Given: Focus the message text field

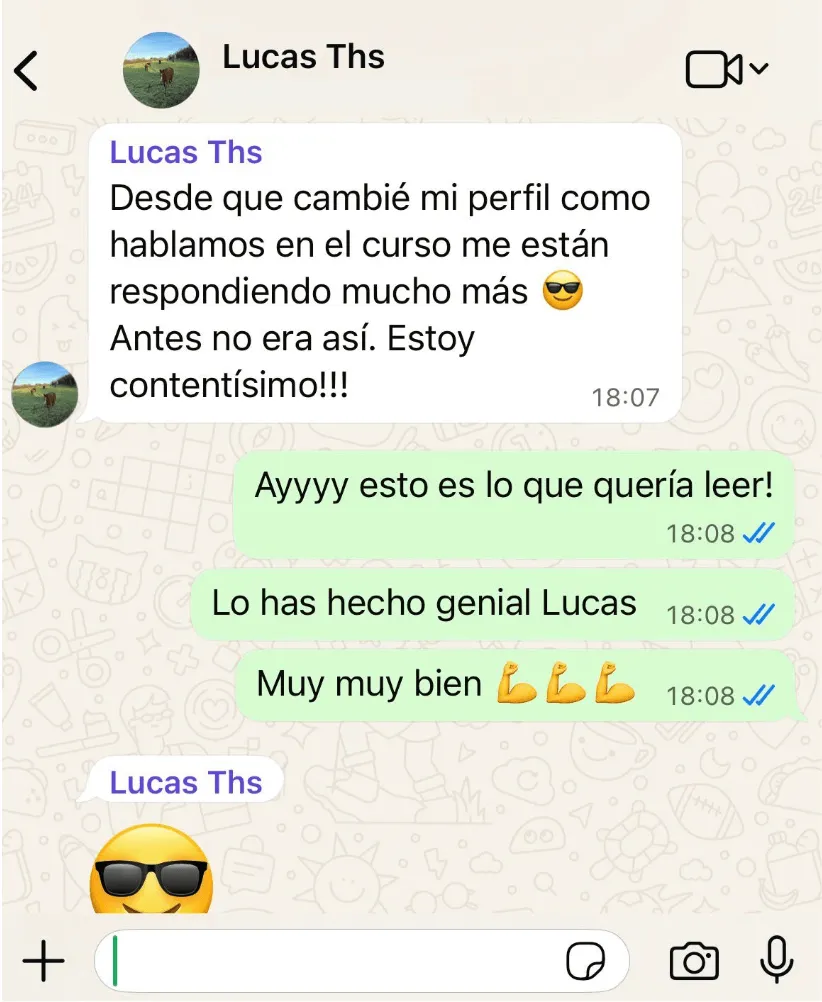Looking at the screenshot, I should point(330,961).
